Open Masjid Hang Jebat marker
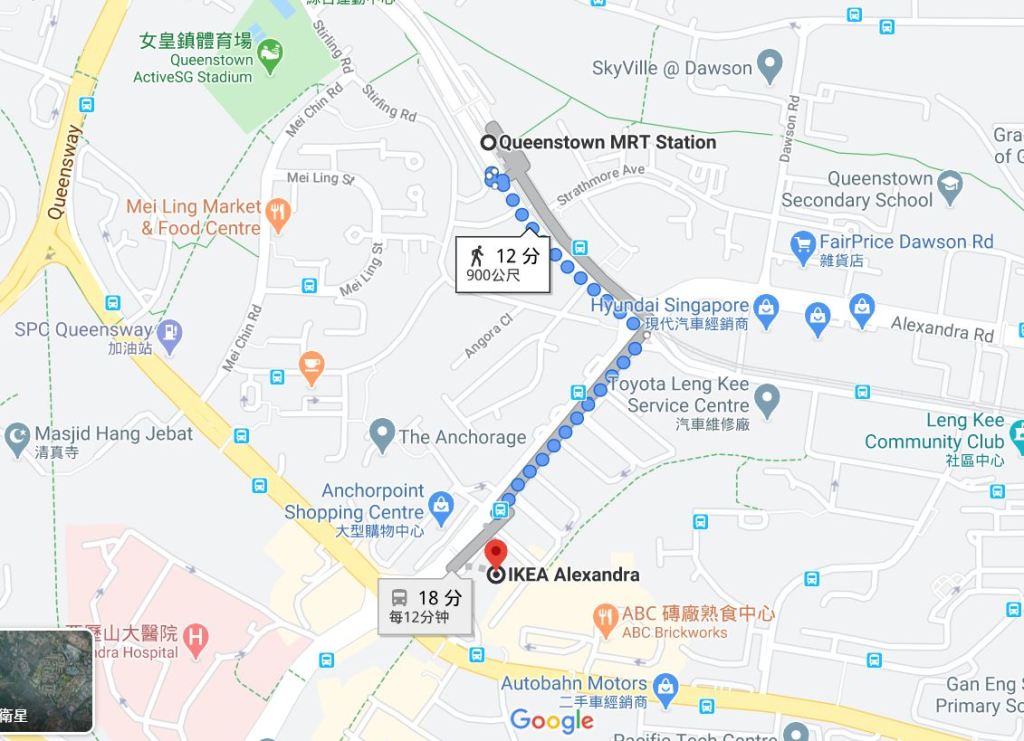 pos(17,437)
